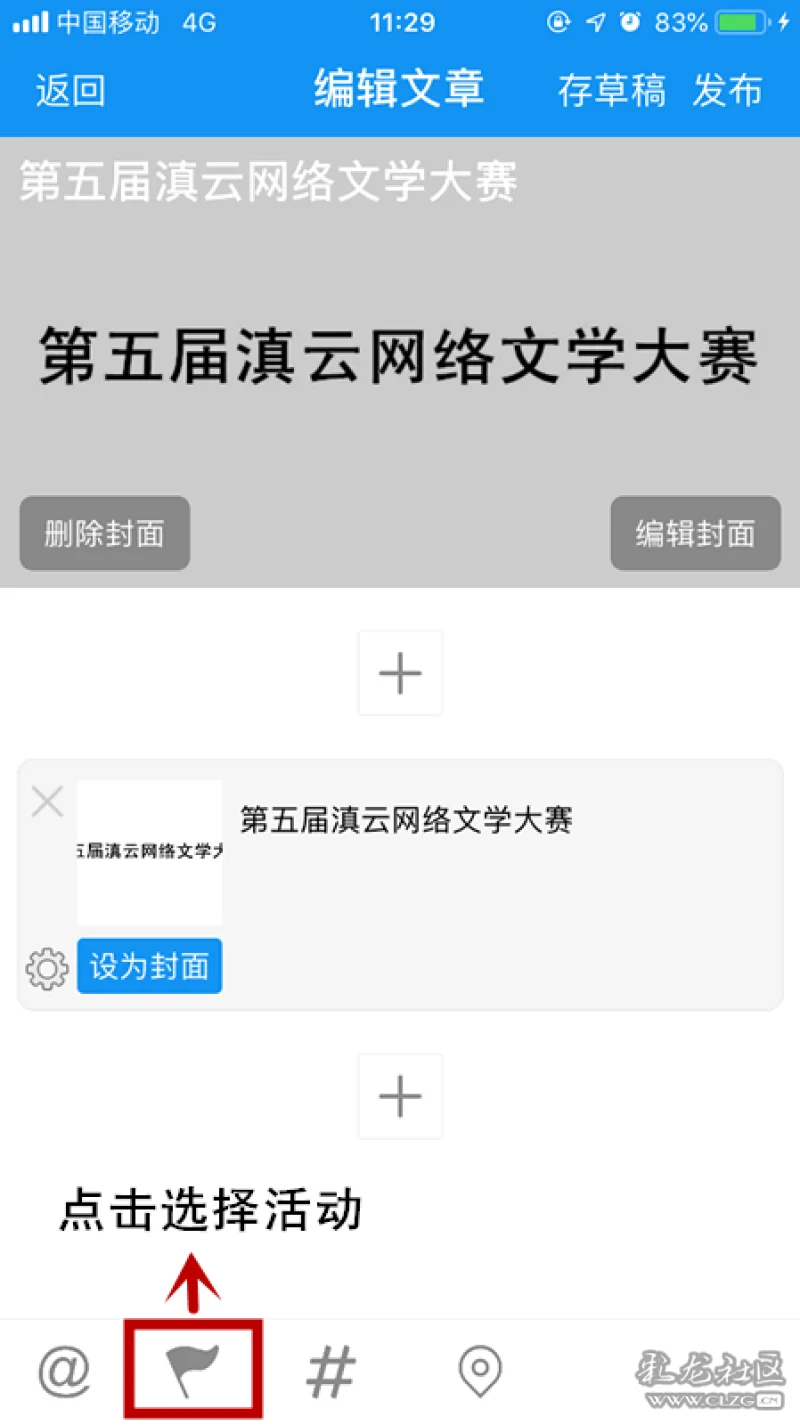This screenshot has width=800, height=1425.
Task: Add content with the upper plus button
Action: pos(400,673)
